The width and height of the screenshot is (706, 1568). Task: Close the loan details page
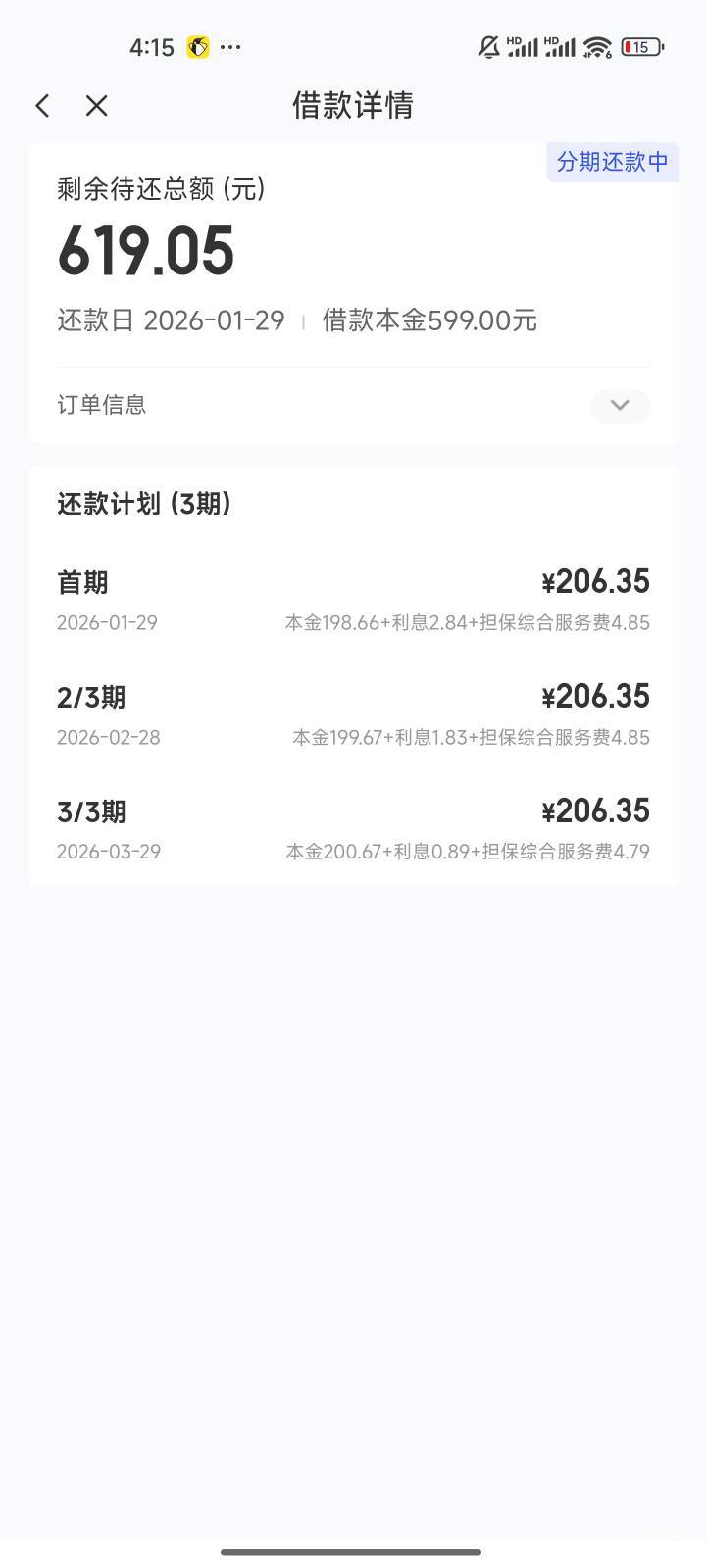tap(96, 106)
